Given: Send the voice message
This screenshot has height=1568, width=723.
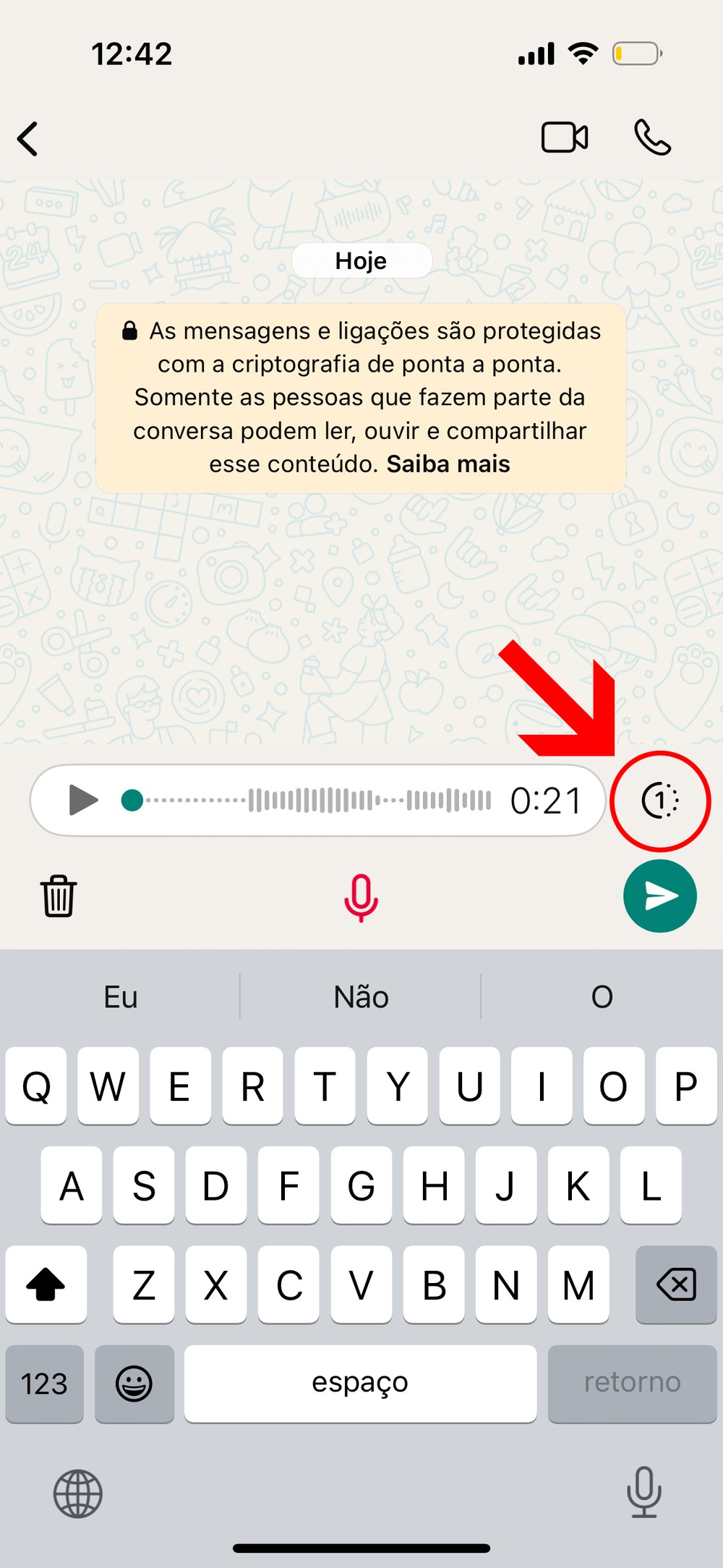Looking at the screenshot, I should click(659, 896).
